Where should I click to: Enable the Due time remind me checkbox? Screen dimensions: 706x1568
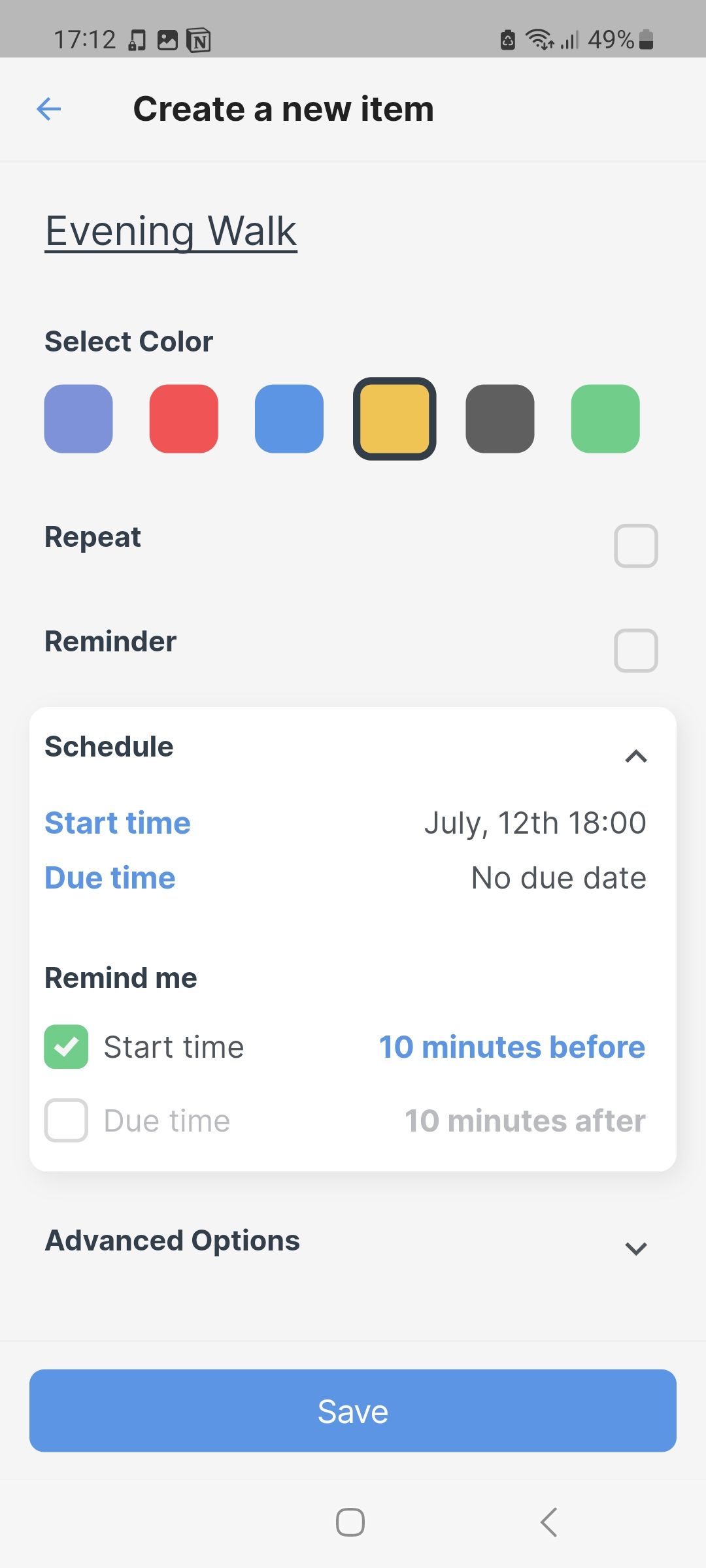(x=66, y=1120)
